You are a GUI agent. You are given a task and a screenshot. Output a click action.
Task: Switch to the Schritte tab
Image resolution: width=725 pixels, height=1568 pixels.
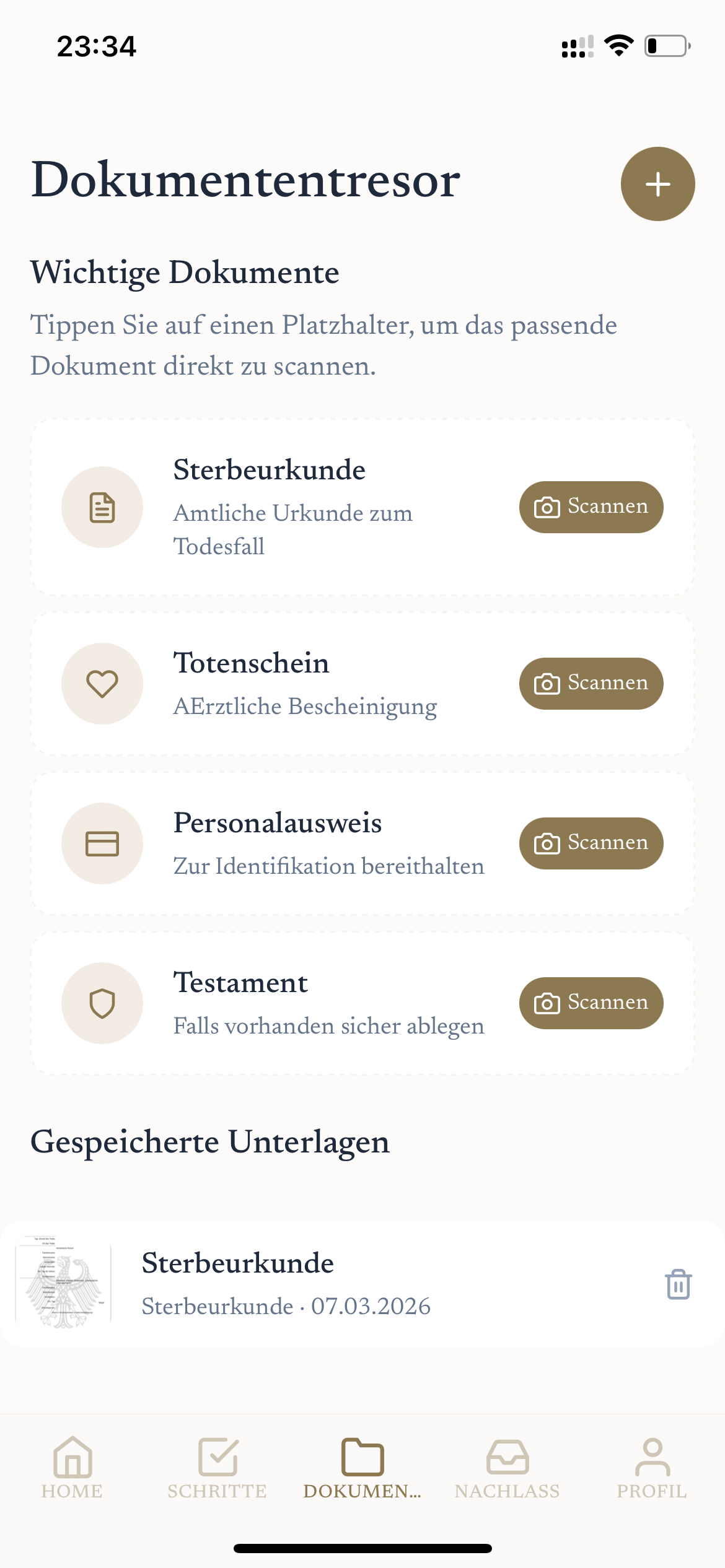(217, 1474)
